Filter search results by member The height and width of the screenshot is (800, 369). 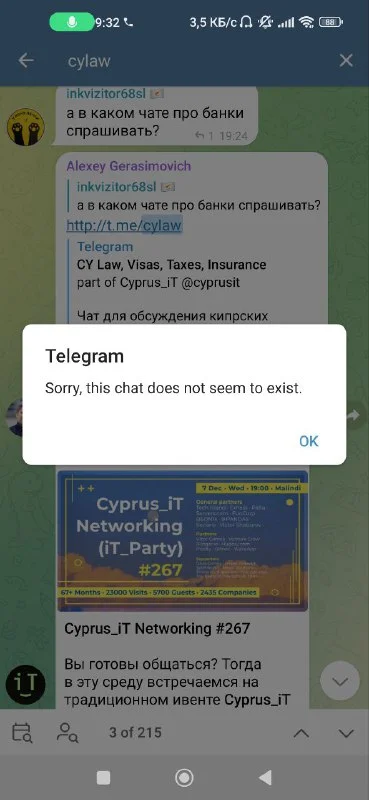pyautogui.click(x=67, y=733)
